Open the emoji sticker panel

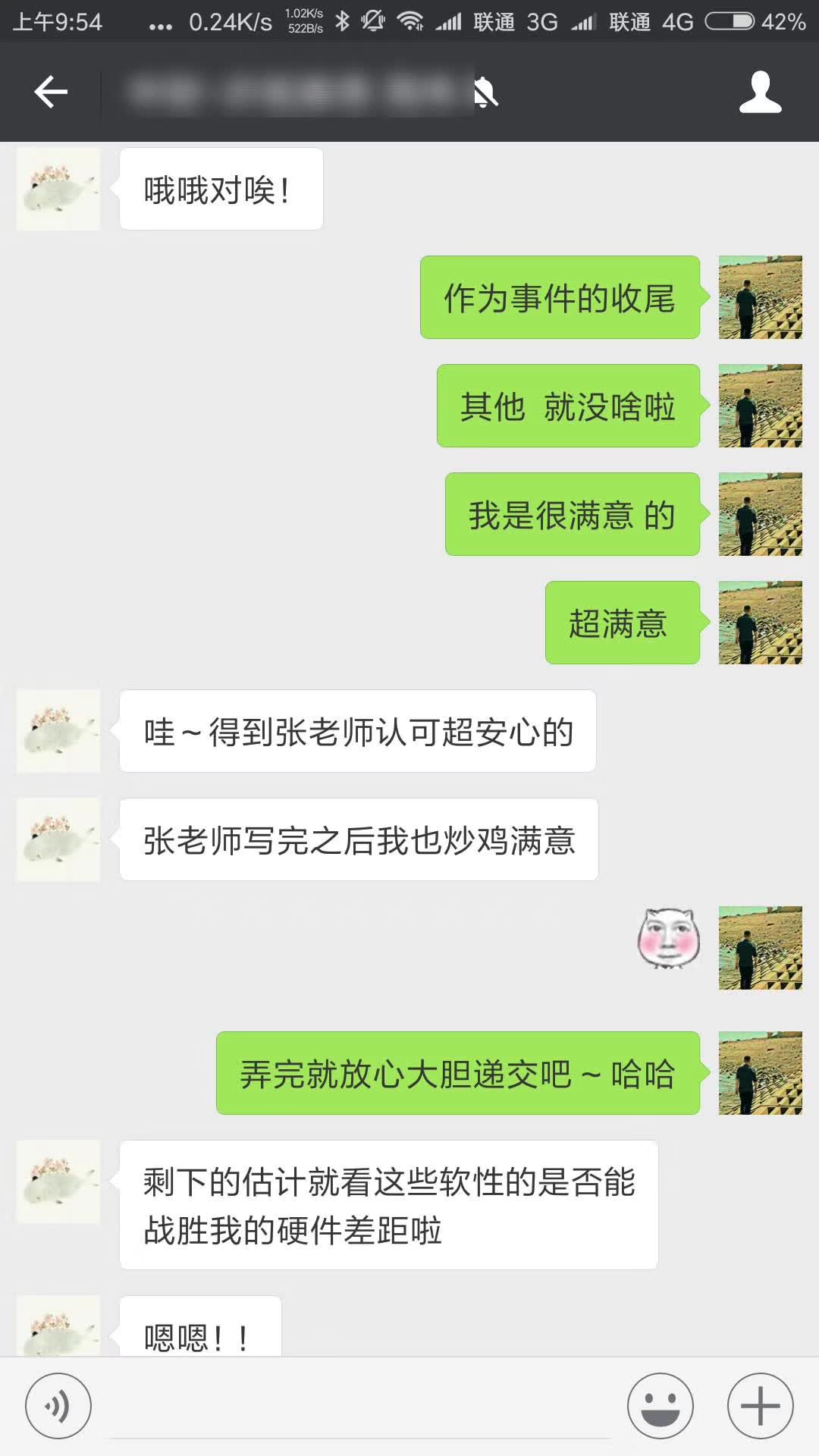660,1406
